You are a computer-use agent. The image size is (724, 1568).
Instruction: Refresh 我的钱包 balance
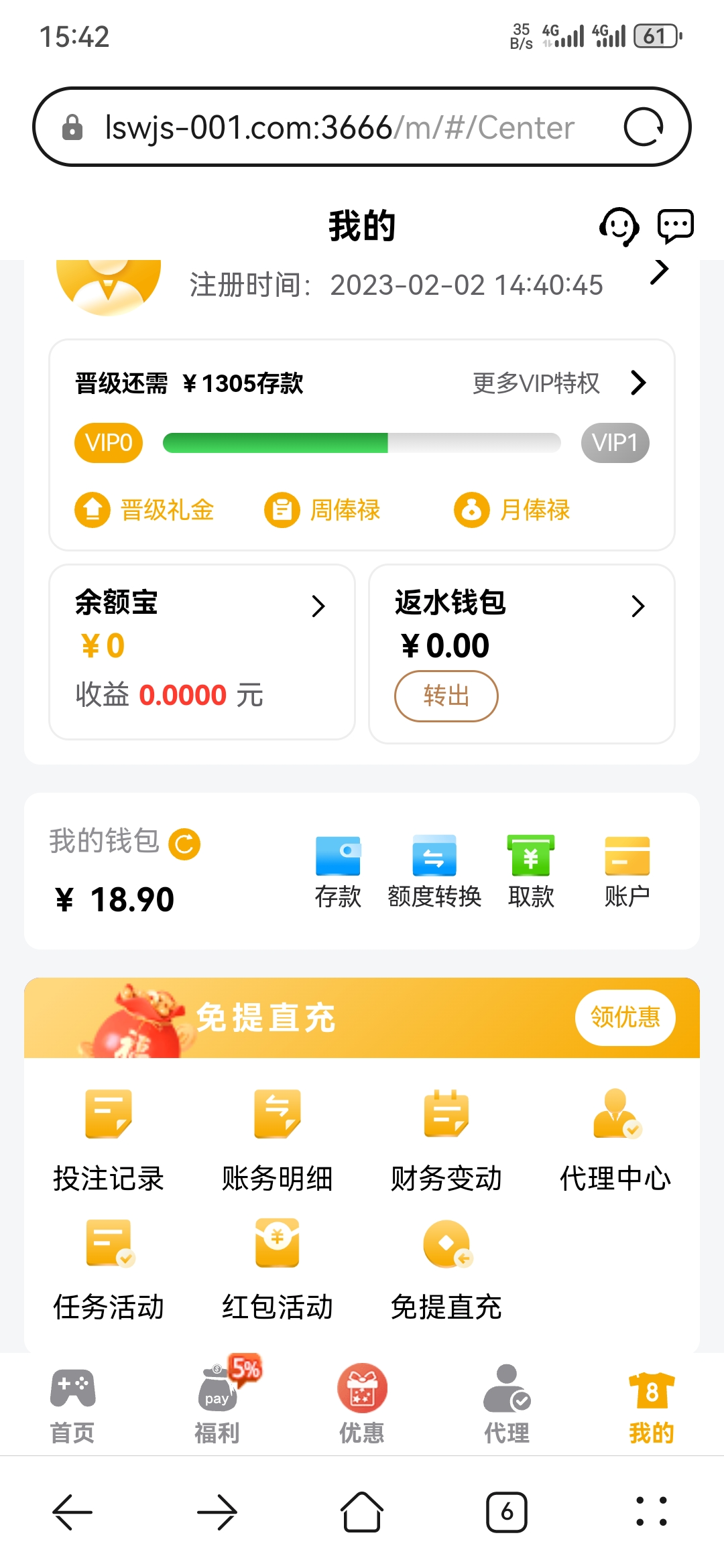coord(184,844)
